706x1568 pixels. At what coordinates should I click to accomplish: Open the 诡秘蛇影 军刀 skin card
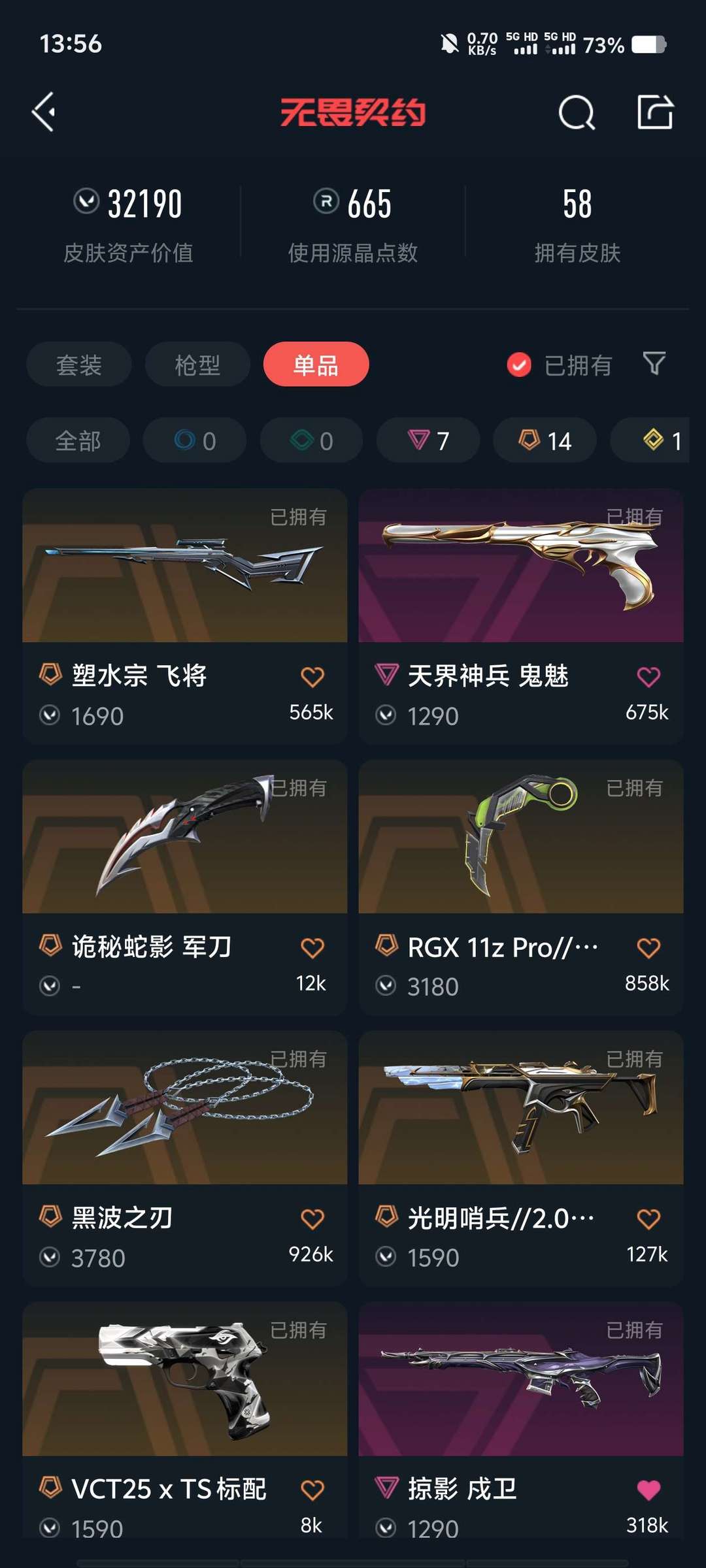pos(185,887)
